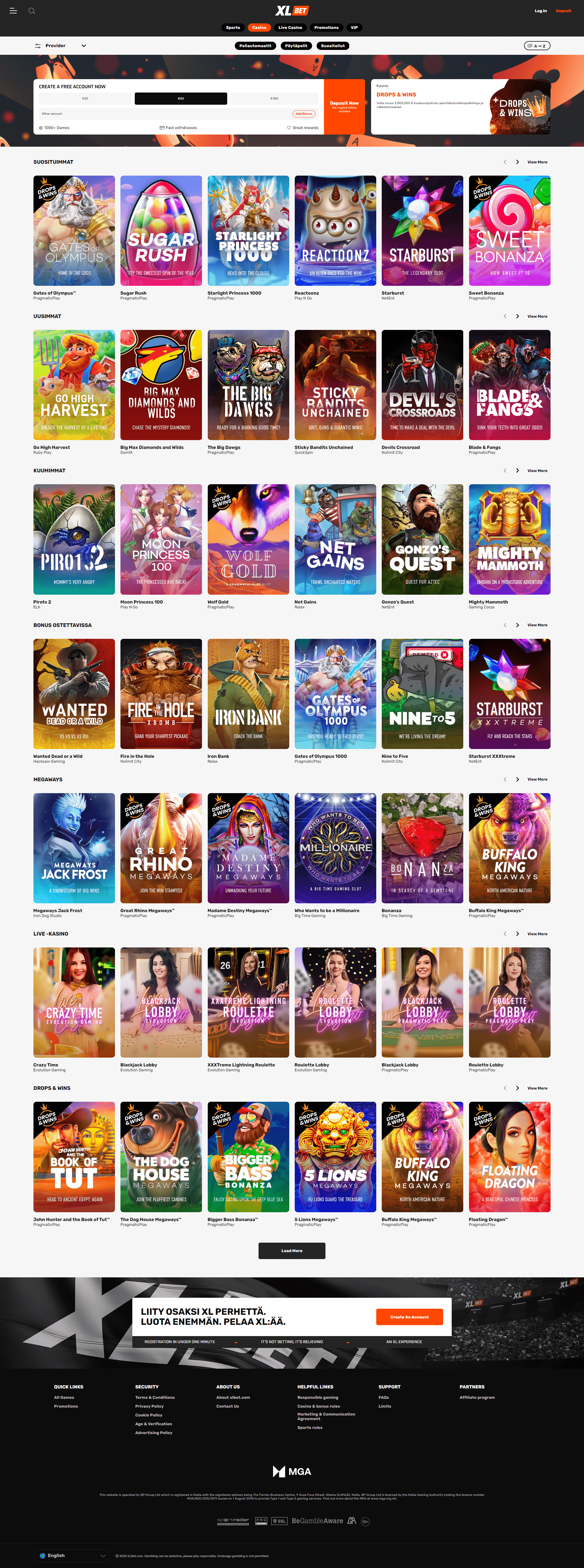Sort games A to Z

(x=537, y=46)
